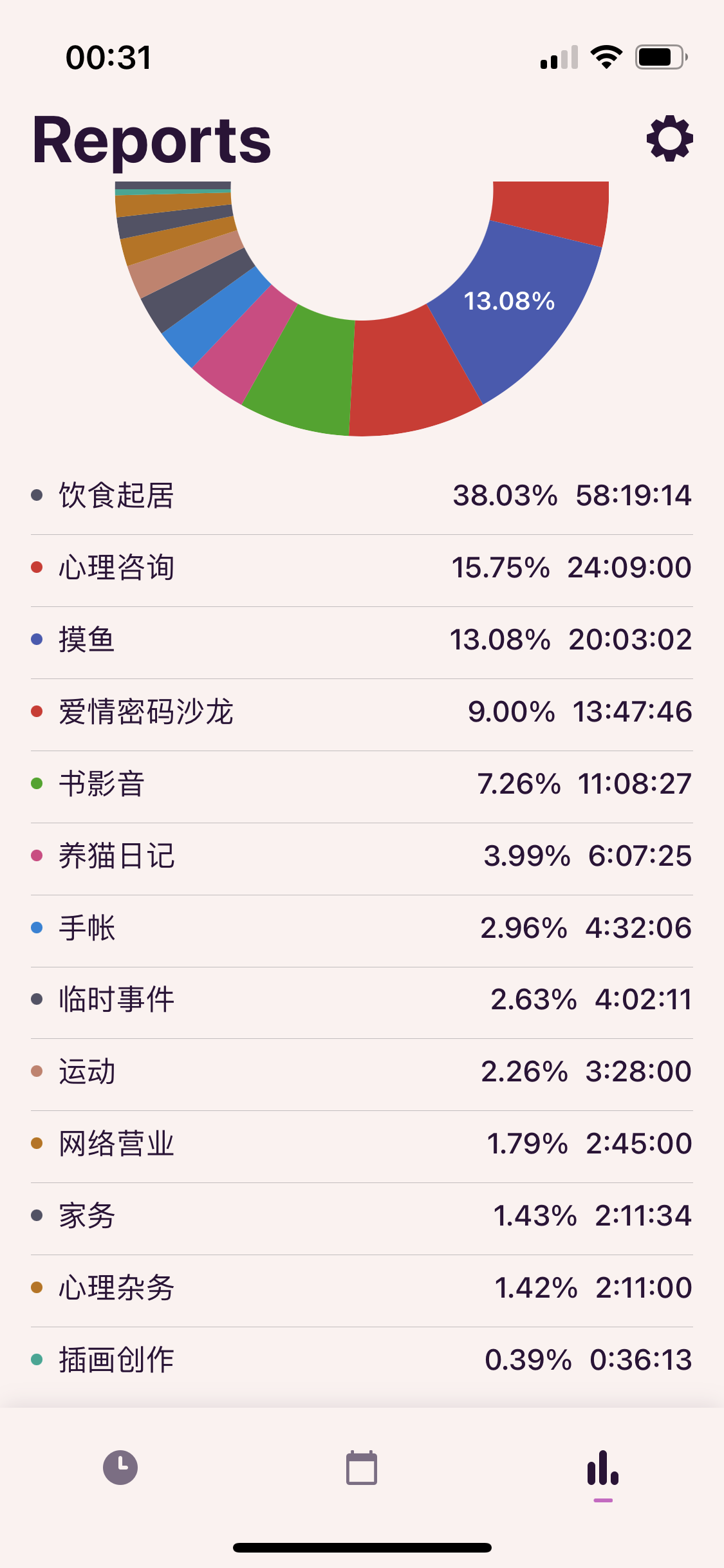Select the 手帐 entry
The height and width of the screenshot is (1568, 724).
point(362,928)
